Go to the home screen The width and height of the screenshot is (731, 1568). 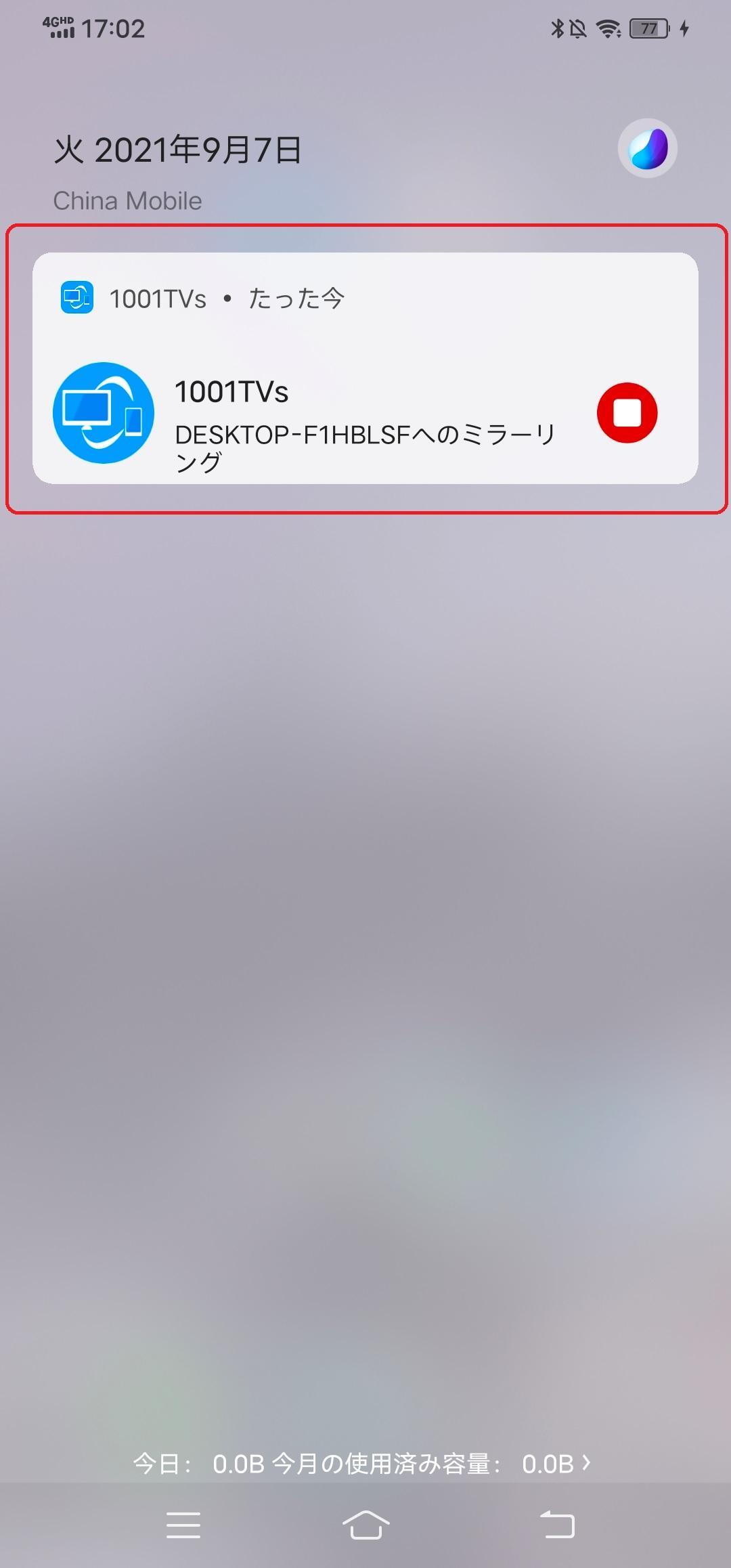[x=365, y=1525]
